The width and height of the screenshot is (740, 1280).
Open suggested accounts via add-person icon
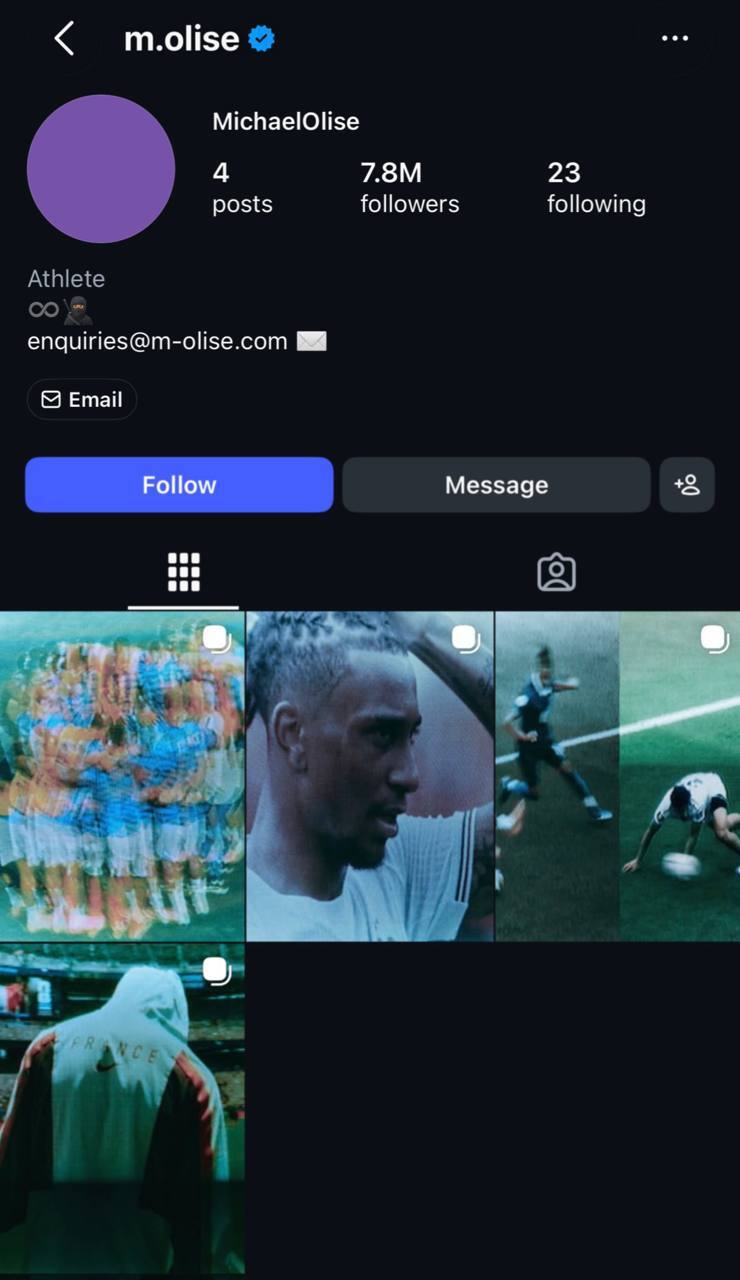point(687,485)
